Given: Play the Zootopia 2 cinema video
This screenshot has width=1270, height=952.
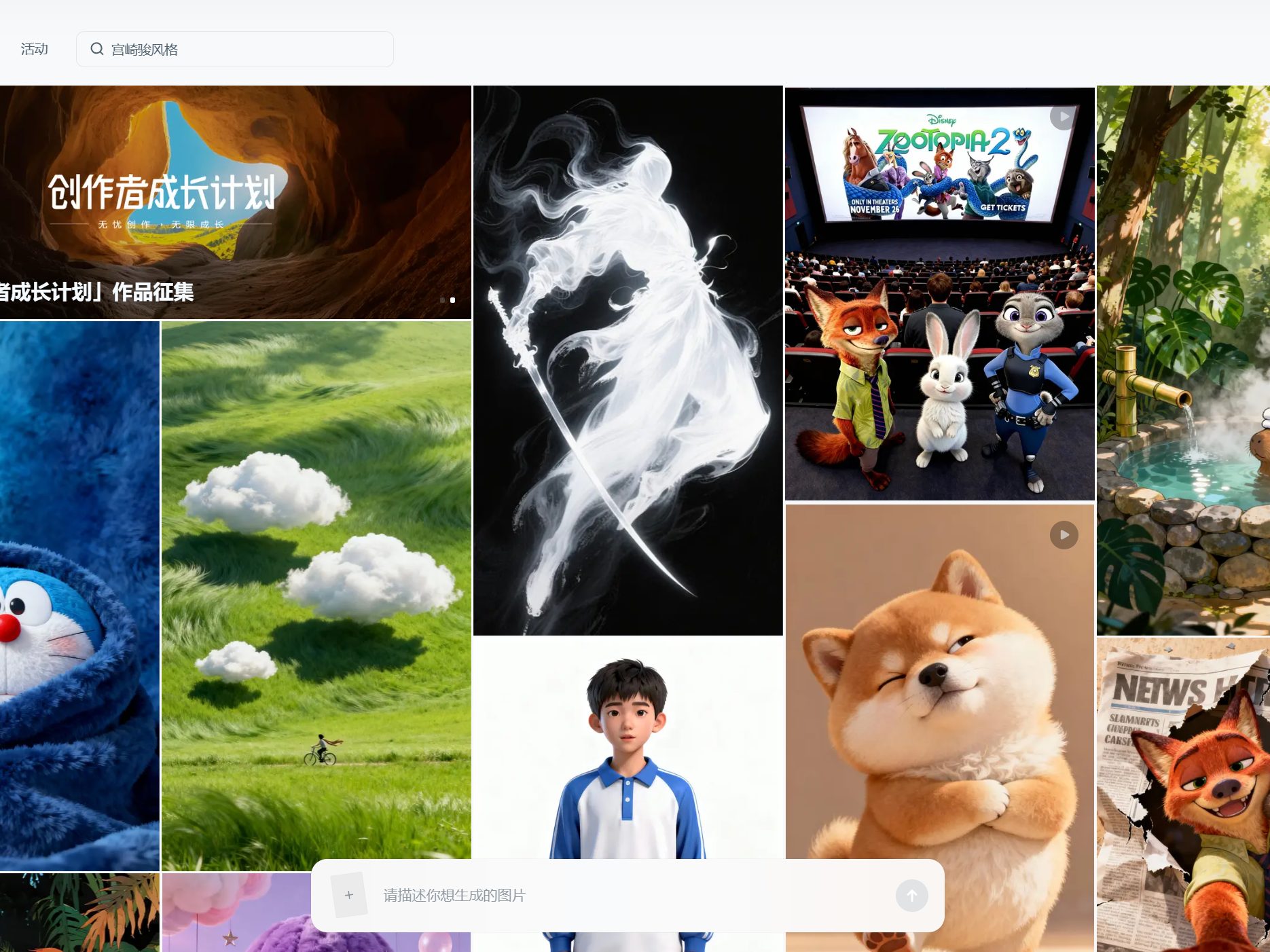Looking at the screenshot, I should [1063, 116].
